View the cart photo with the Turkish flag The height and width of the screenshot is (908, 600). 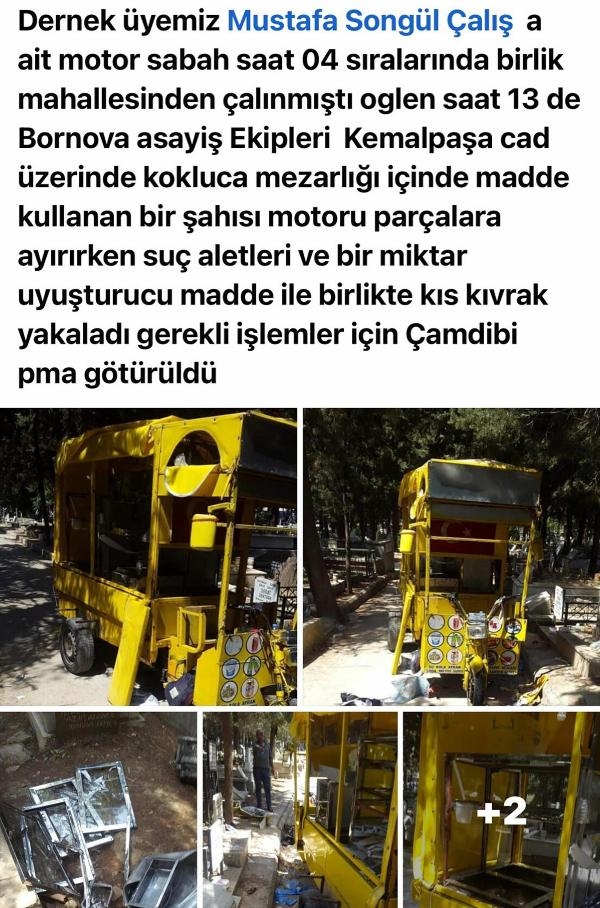click(x=451, y=557)
